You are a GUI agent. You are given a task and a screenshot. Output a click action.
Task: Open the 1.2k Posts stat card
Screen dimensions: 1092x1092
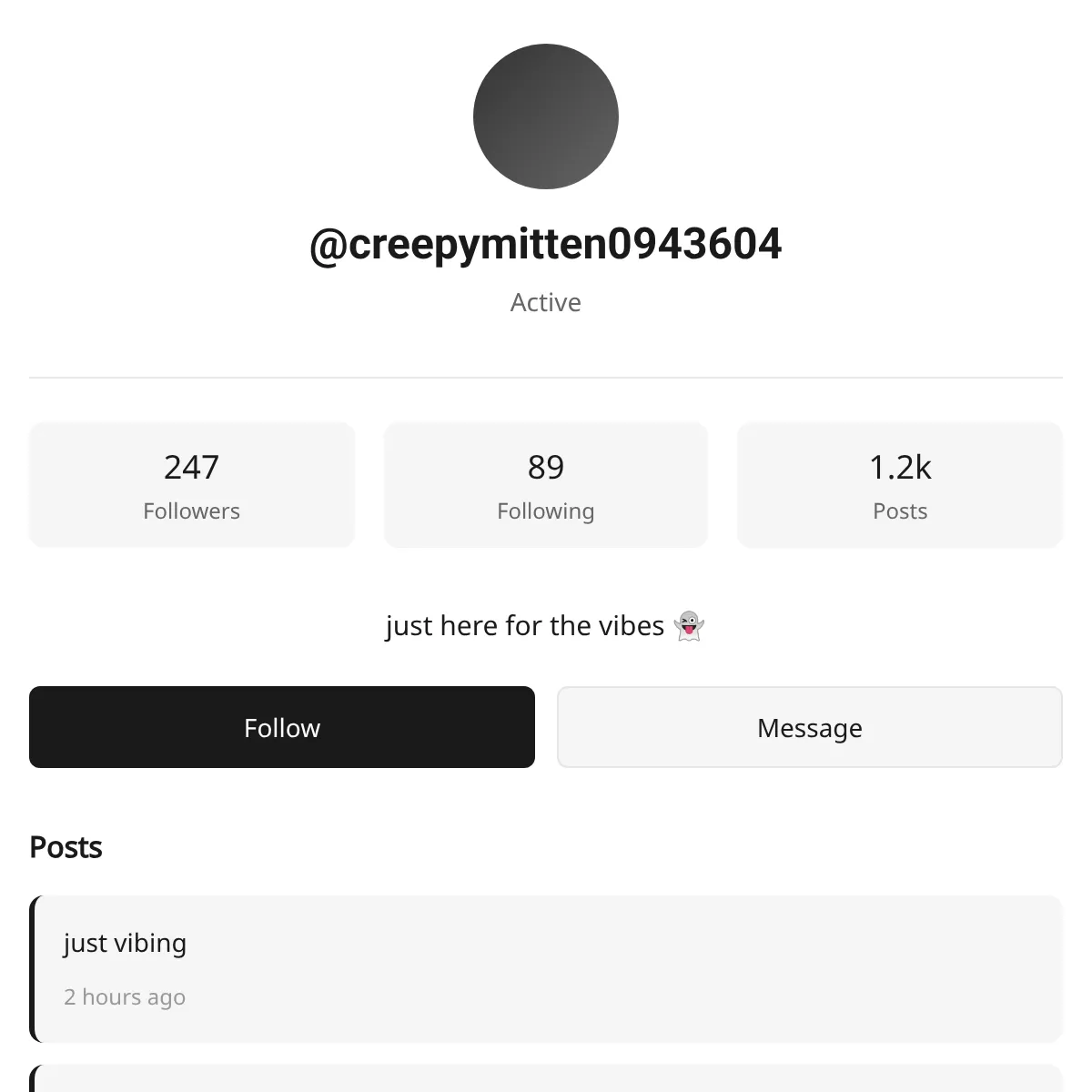coord(899,485)
